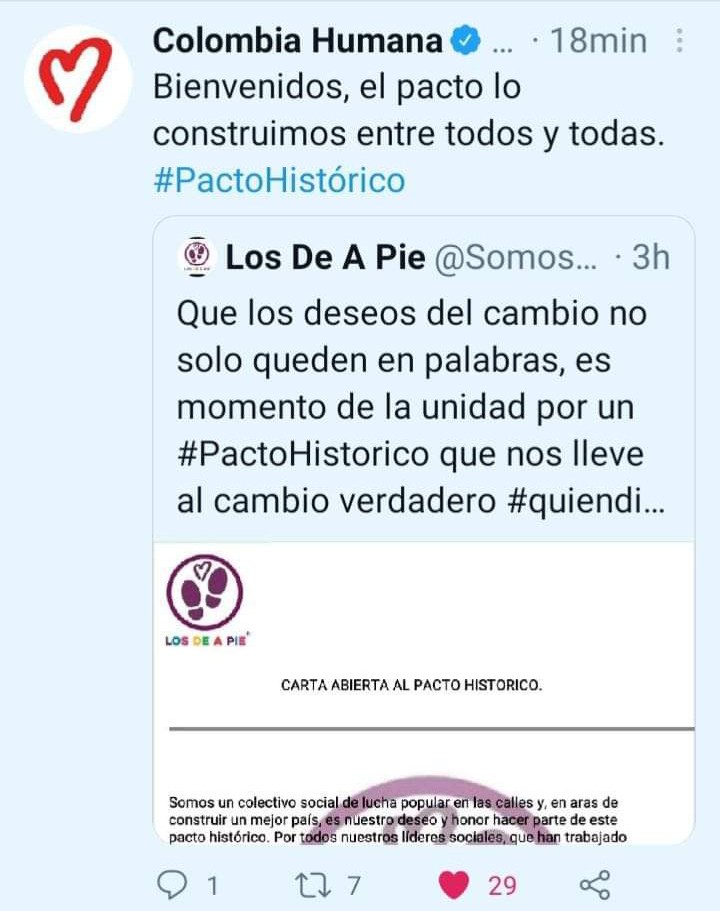Unlike the tweet via the heart icon
The image size is (720, 911).
(455, 884)
